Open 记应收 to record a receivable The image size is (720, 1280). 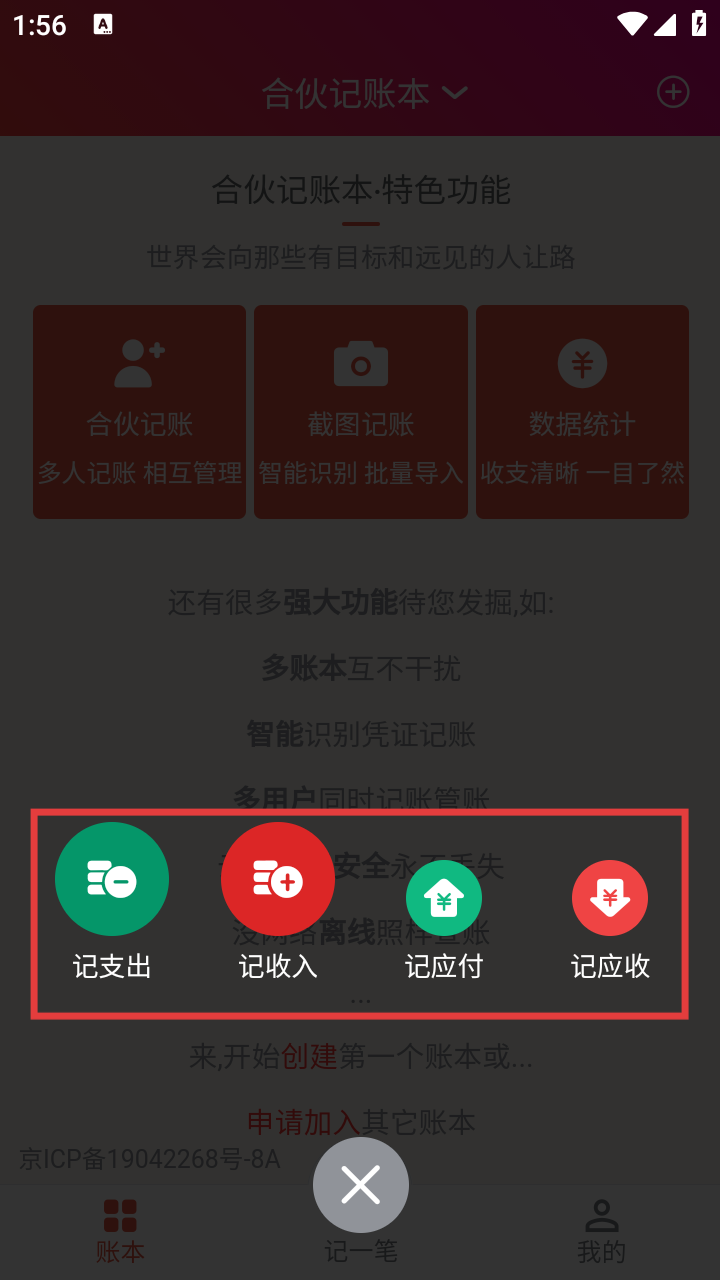pos(610,898)
